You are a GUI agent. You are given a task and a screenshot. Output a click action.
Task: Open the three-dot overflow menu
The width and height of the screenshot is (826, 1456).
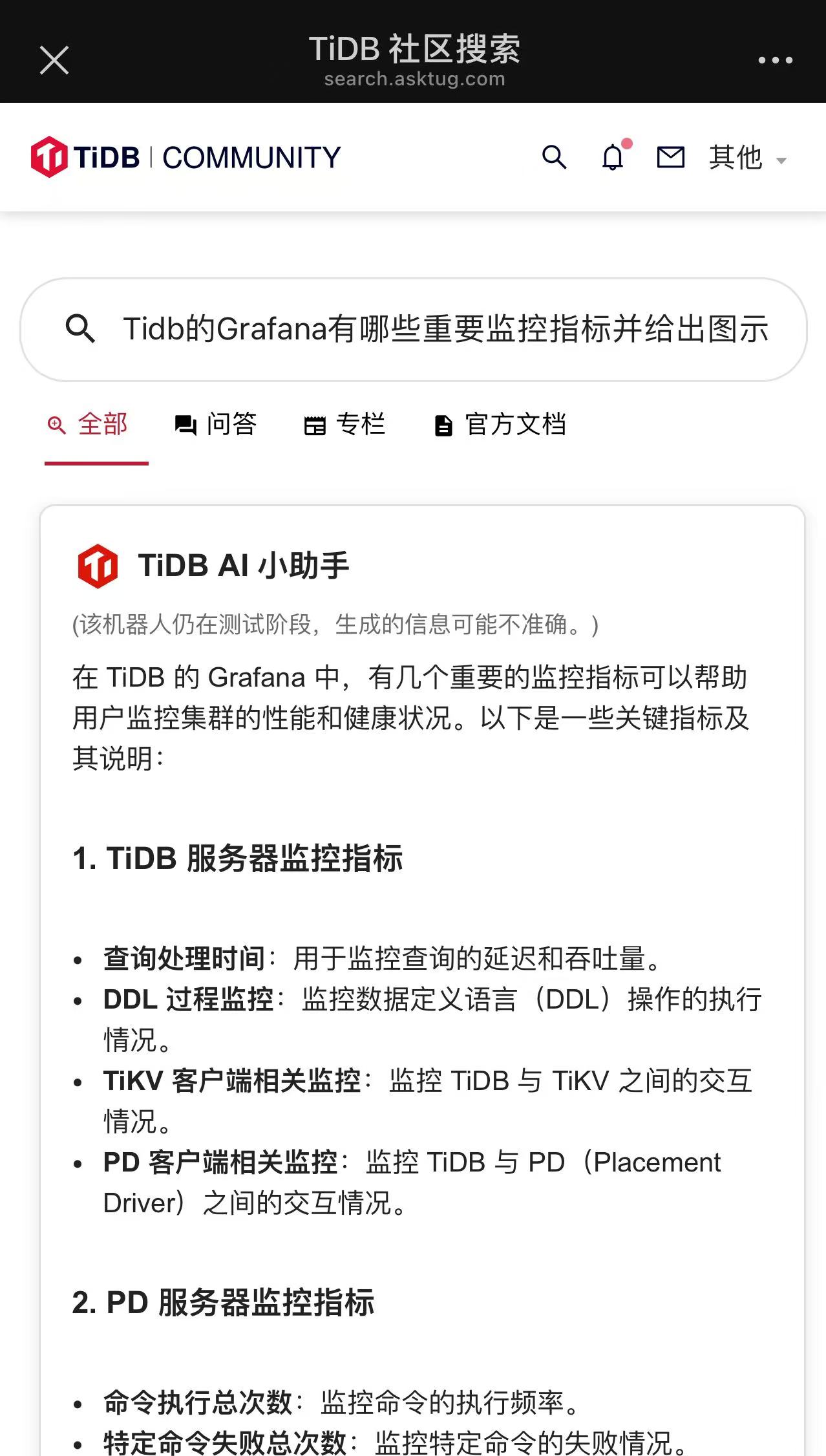coord(775,61)
